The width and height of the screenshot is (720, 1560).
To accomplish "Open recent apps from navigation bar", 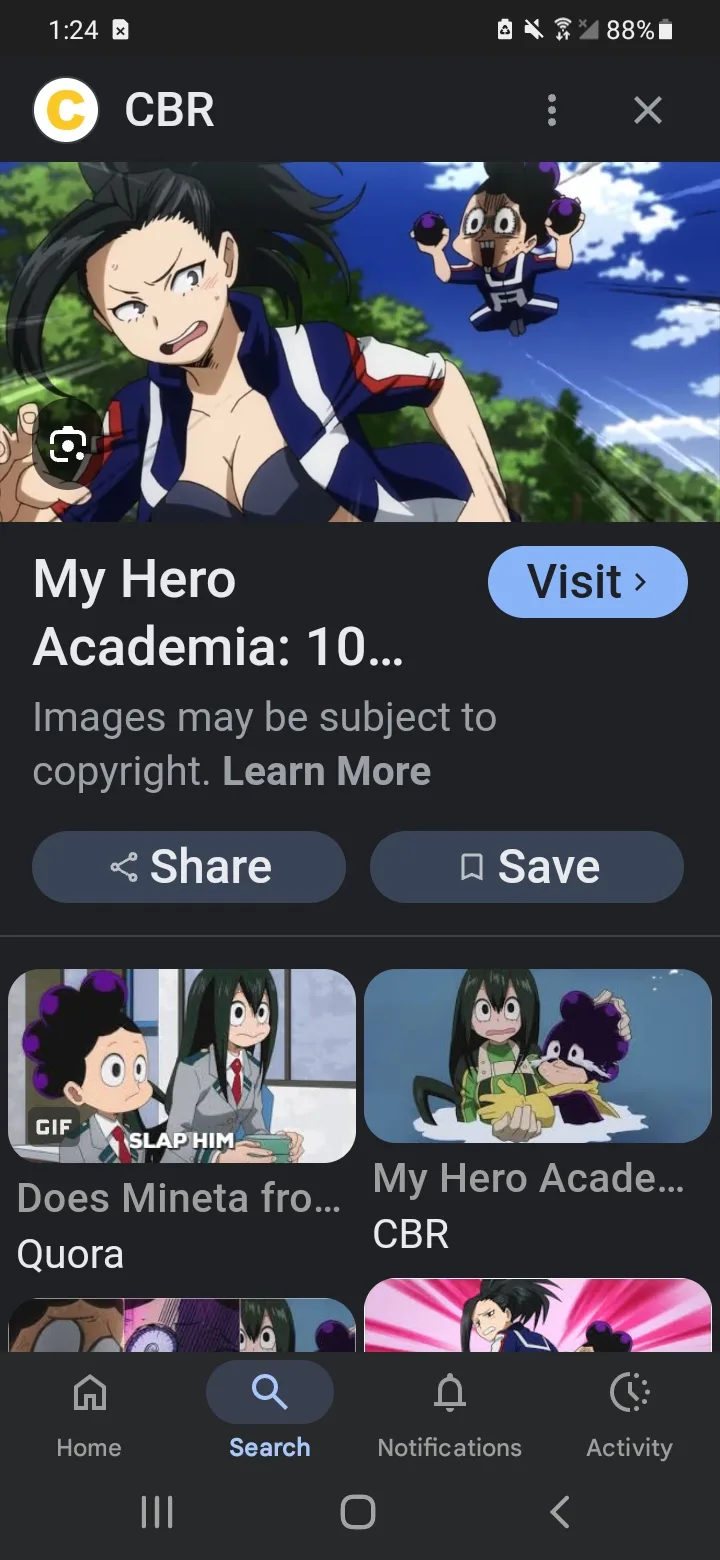I will click(157, 1511).
